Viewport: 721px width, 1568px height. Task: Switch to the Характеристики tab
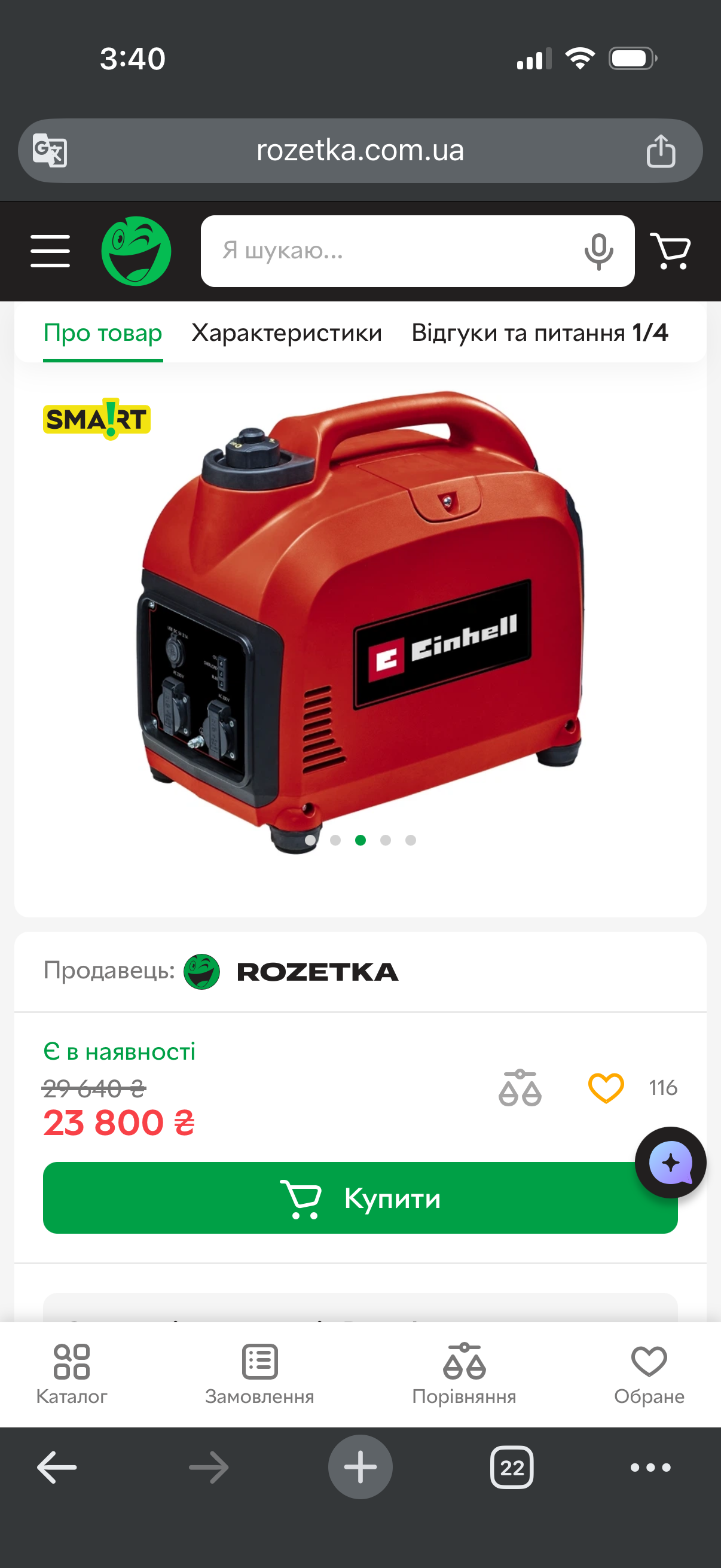click(286, 333)
